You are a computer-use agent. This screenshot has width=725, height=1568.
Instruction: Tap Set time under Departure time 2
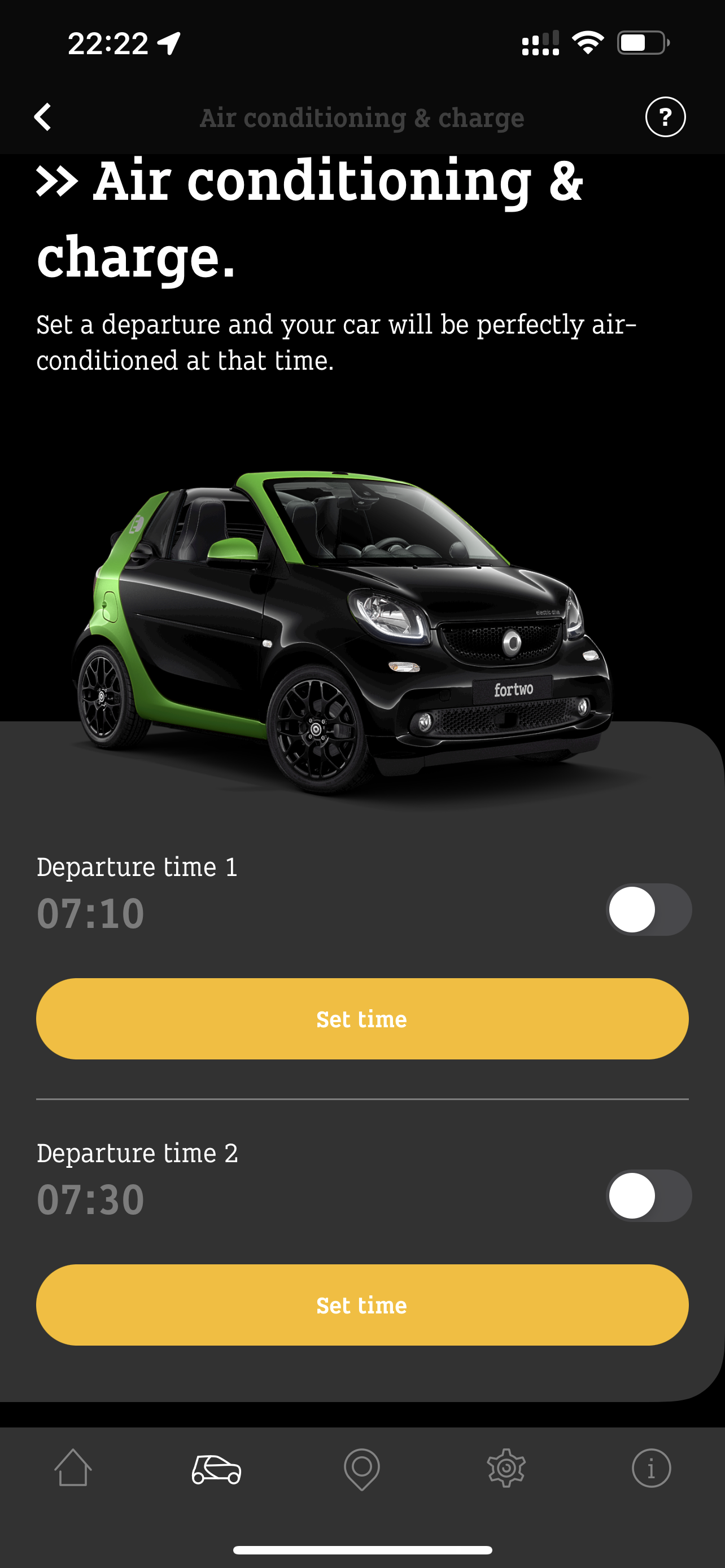(362, 1305)
